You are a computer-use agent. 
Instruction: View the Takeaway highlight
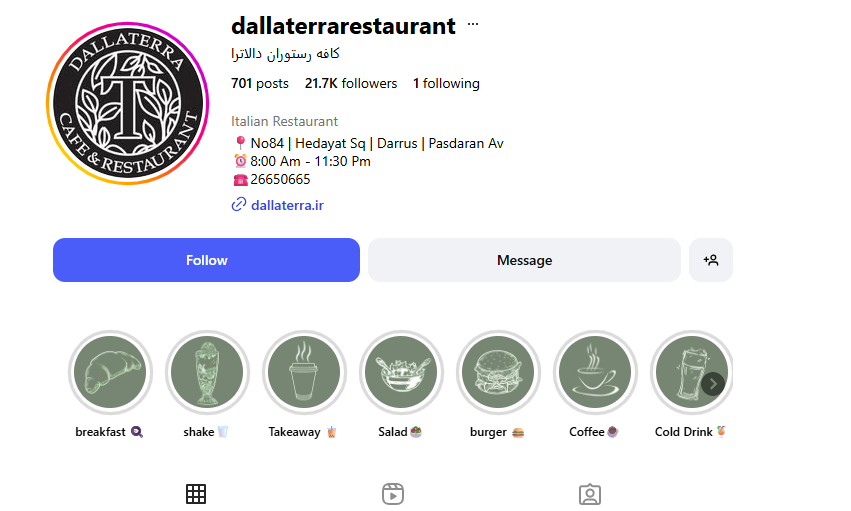[304, 373]
